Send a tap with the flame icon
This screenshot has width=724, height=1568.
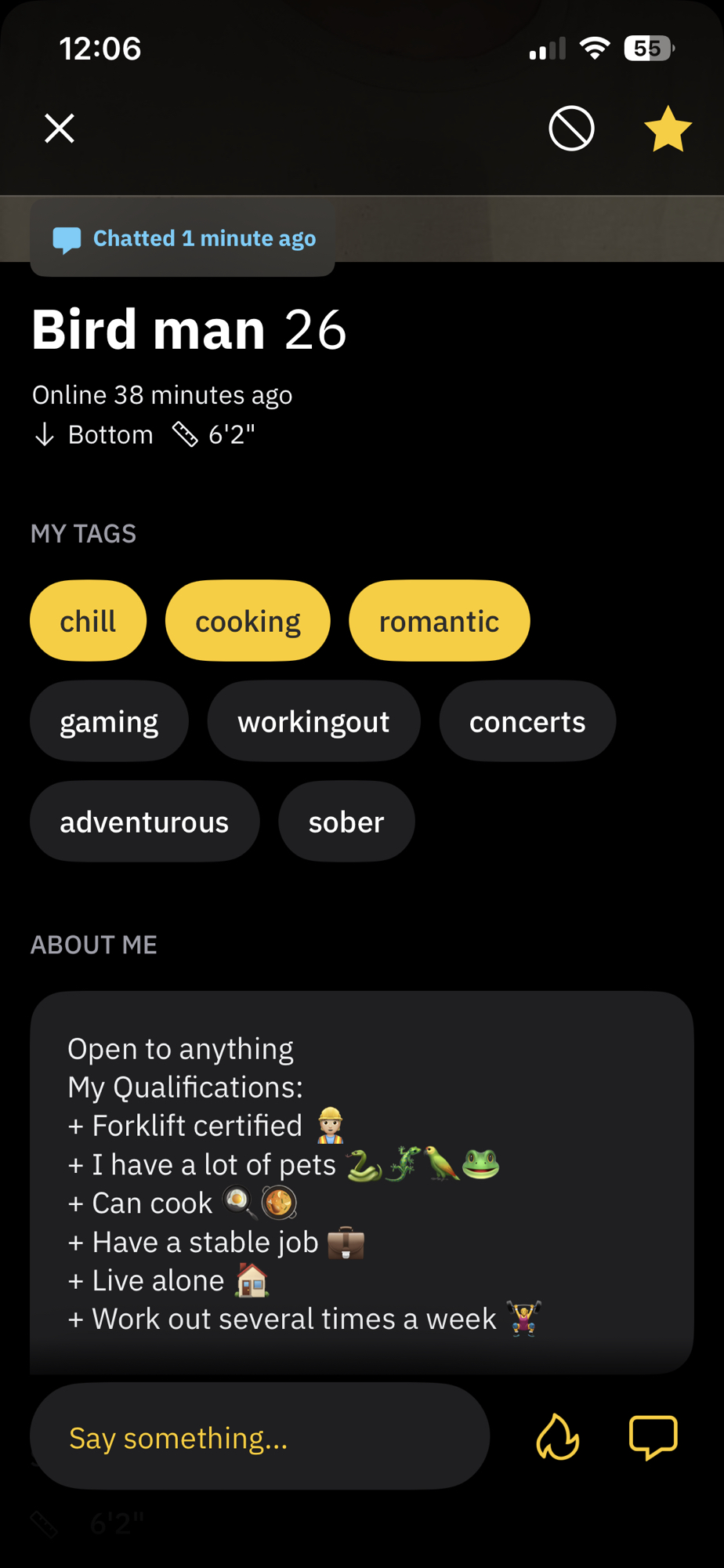557,1438
